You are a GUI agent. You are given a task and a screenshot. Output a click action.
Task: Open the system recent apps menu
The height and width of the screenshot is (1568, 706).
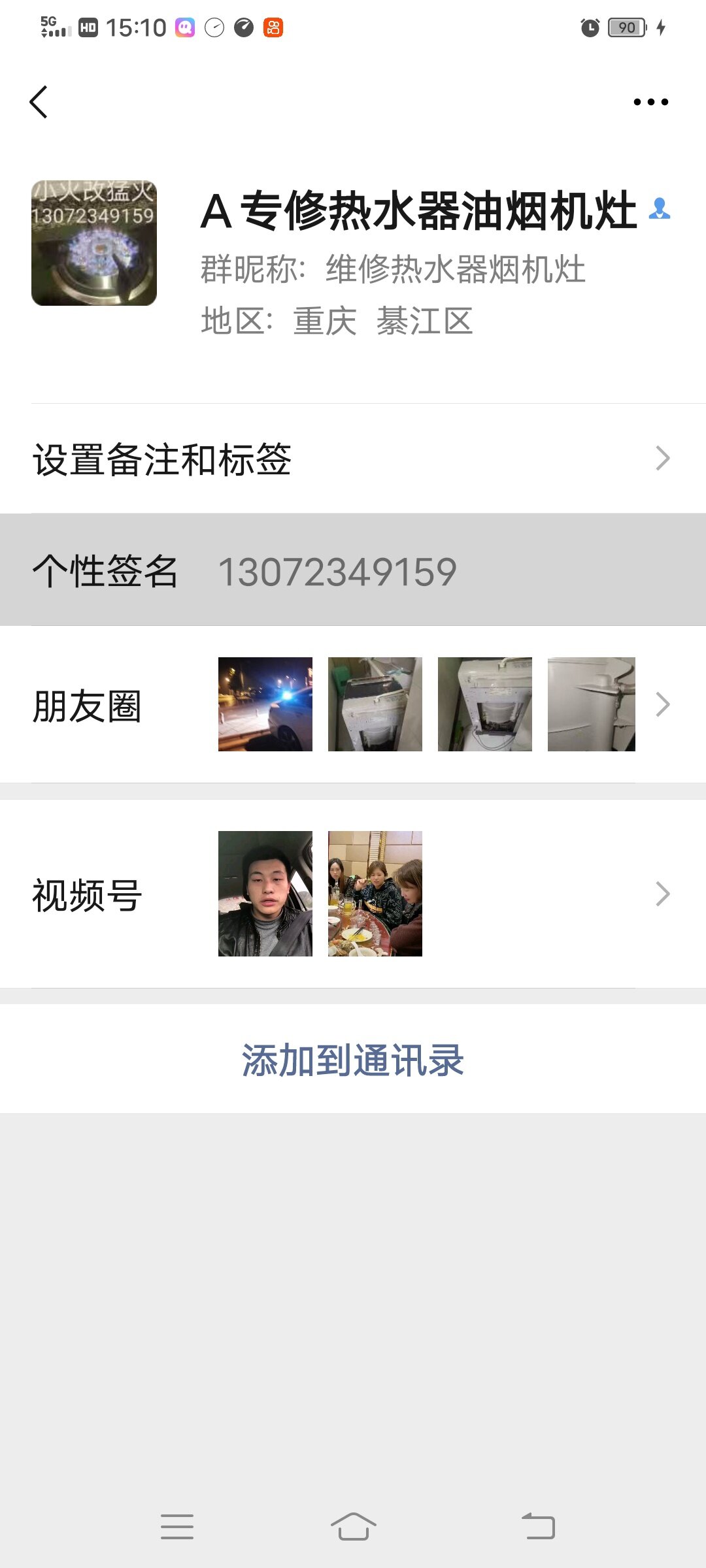click(x=176, y=1526)
